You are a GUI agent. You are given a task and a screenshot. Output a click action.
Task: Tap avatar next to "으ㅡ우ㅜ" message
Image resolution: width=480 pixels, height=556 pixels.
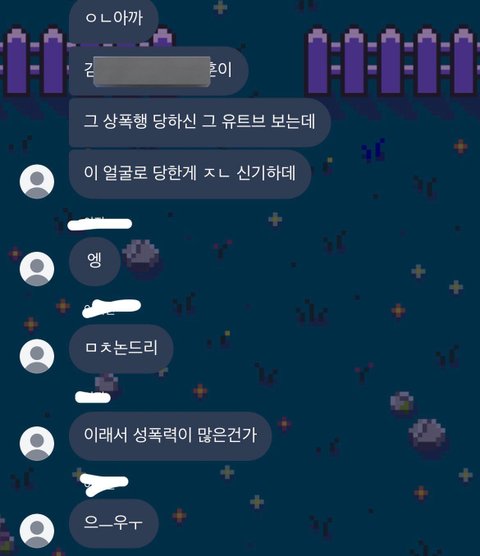[37, 531]
